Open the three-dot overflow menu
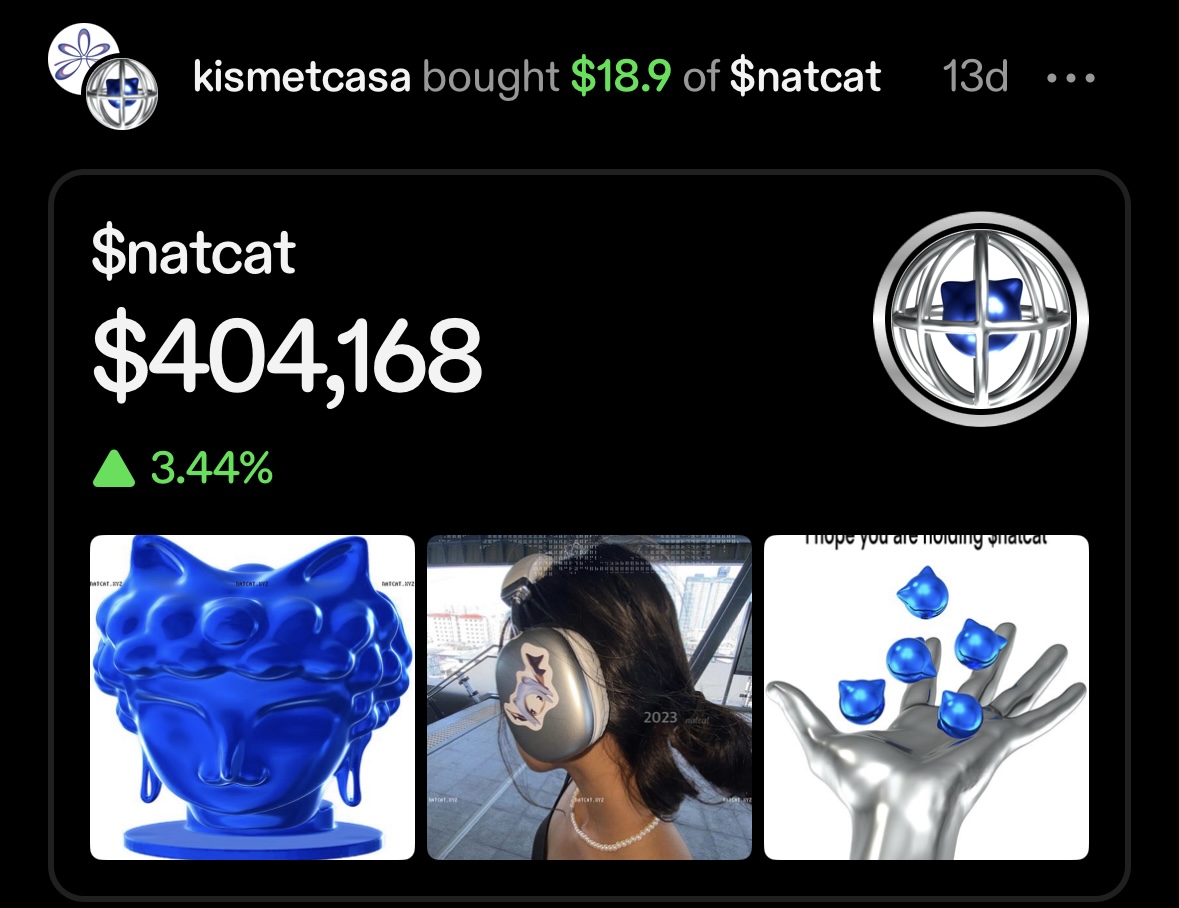The image size is (1179, 908). [1071, 78]
